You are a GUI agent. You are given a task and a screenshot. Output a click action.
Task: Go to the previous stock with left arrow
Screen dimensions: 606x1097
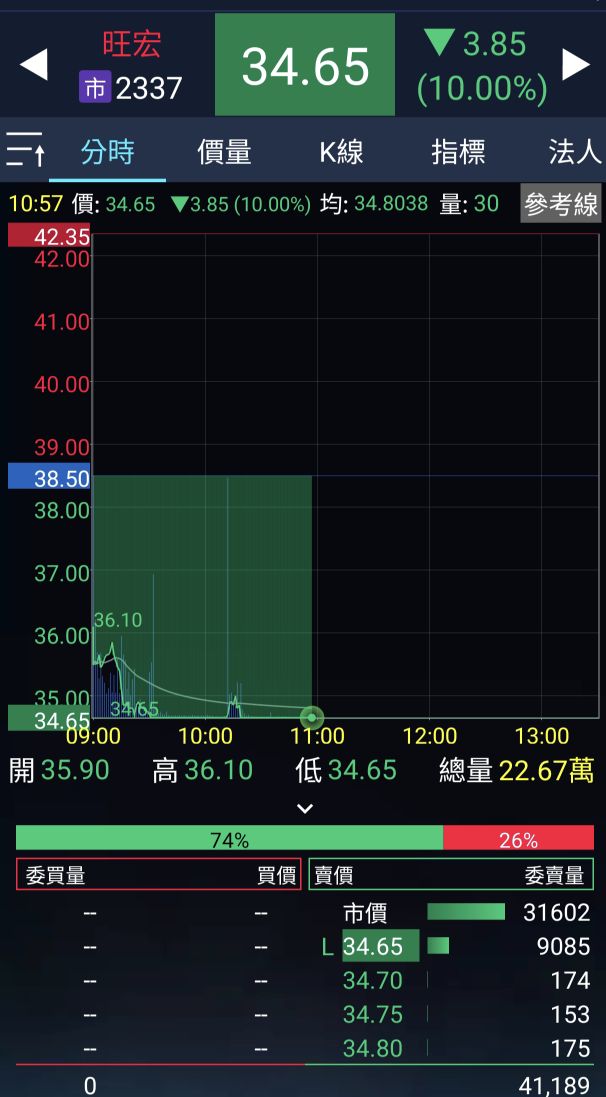[34, 65]
